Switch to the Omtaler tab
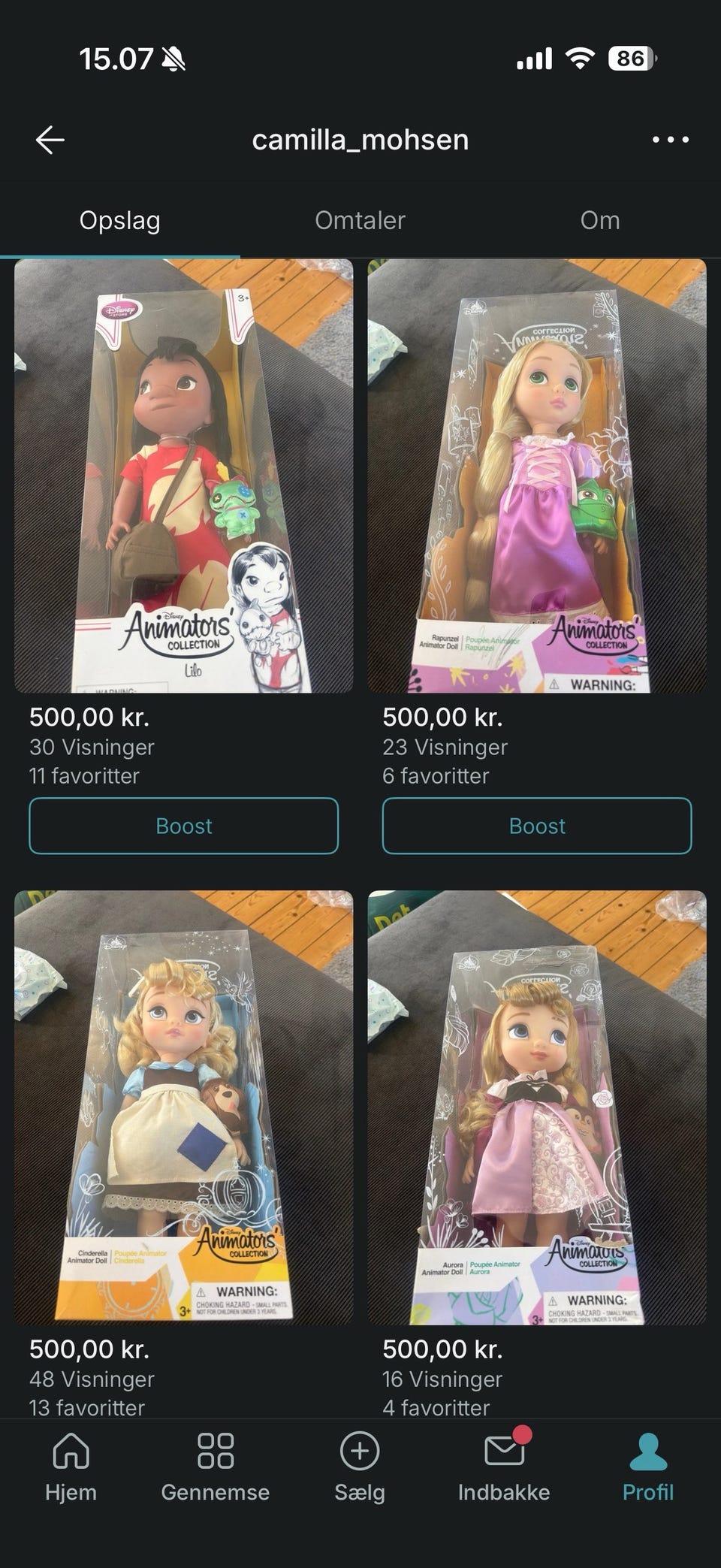Image resolution: width=721 pixels, height=1568 pixels. 360,220
